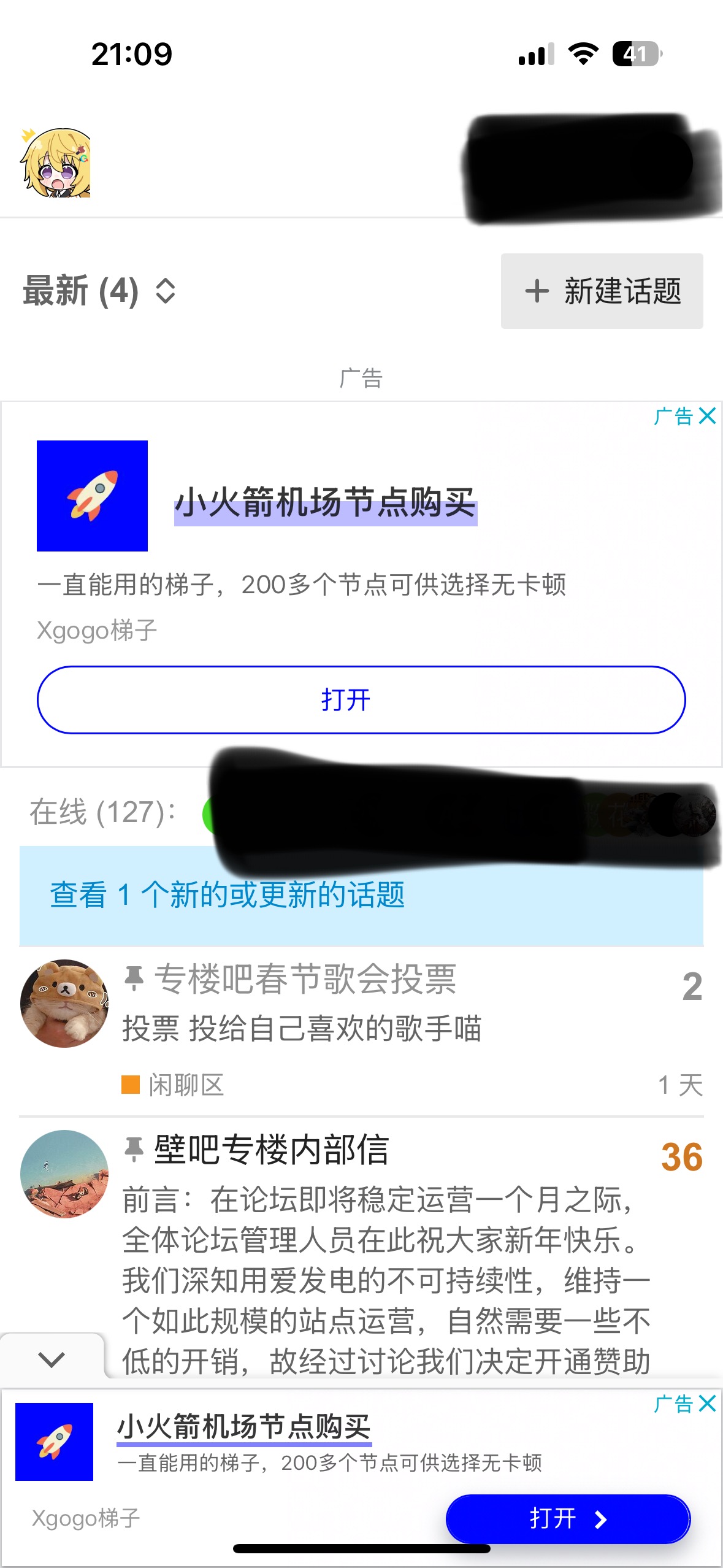This screenshot has width=723, height=1568.
Task: Open the bear avatar poster's profile
Action: pos(64,1003)
